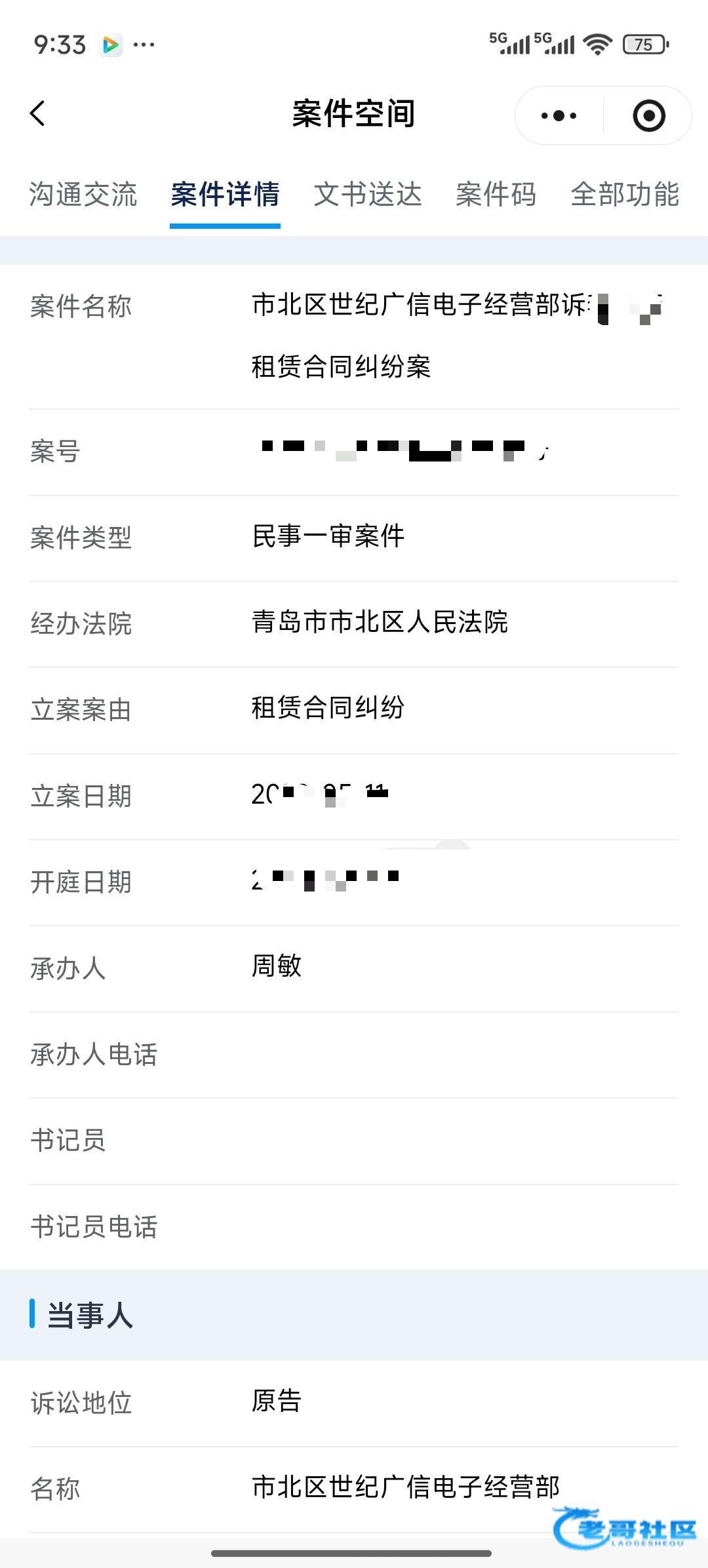Open the 全部功能 tab
This screenshot has width=708, height=1568.
(x=625, y=195)
